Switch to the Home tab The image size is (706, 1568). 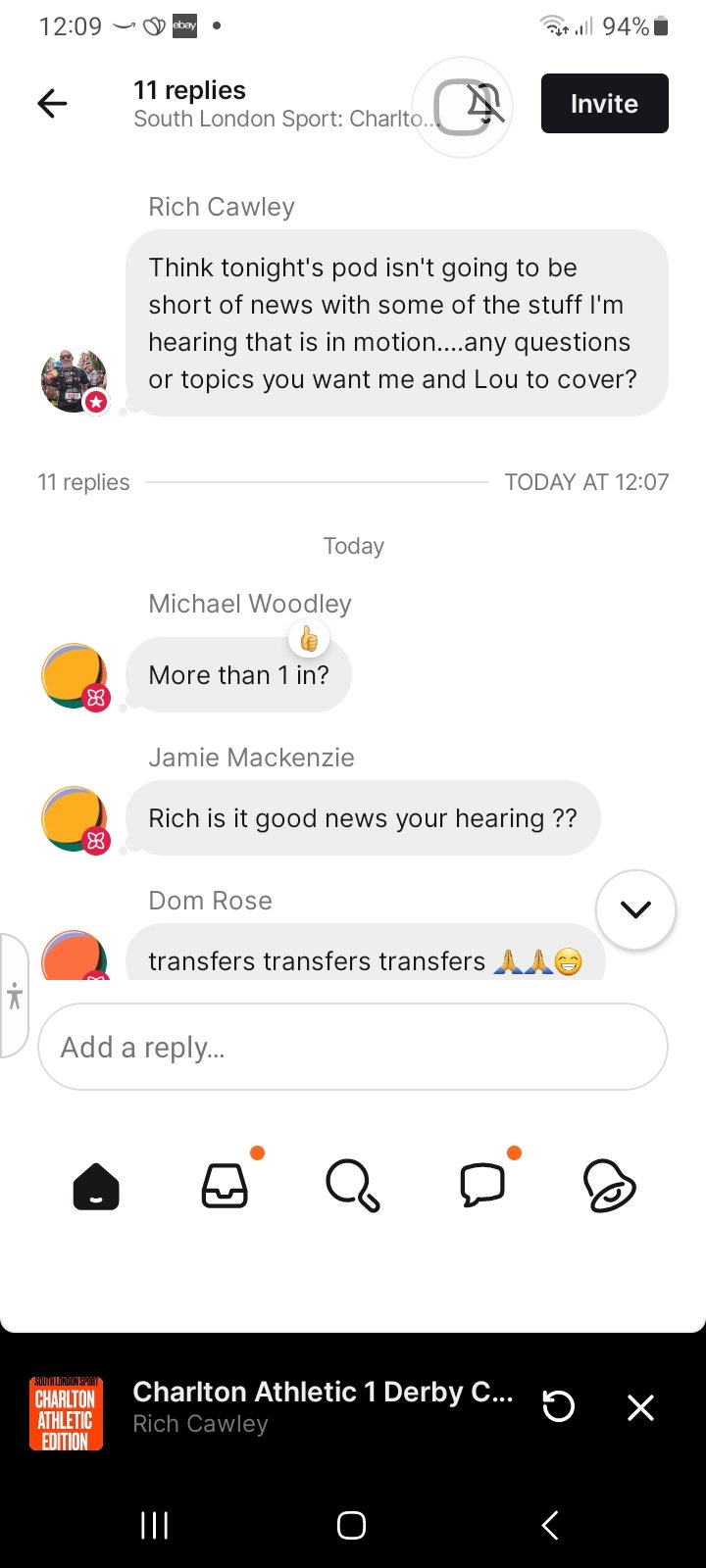tap(96, 1187)
